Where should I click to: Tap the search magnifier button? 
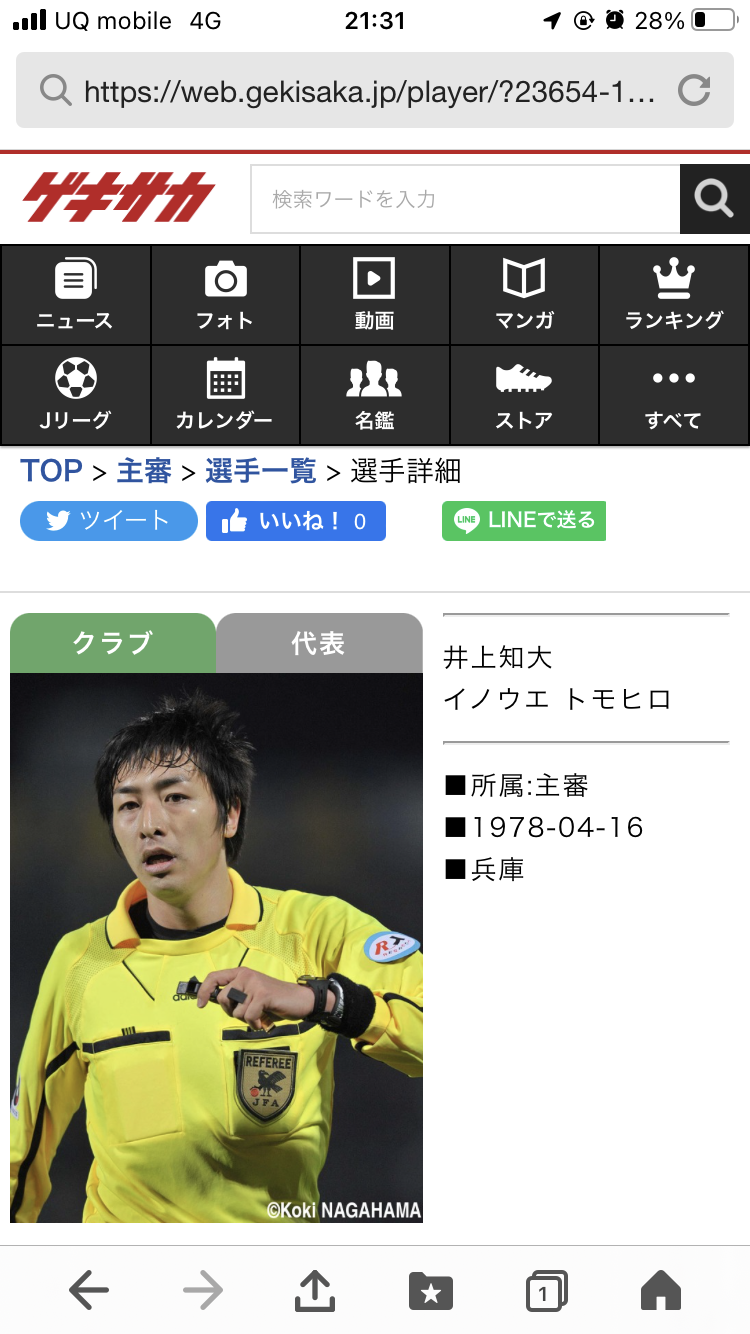click(714, 199)
